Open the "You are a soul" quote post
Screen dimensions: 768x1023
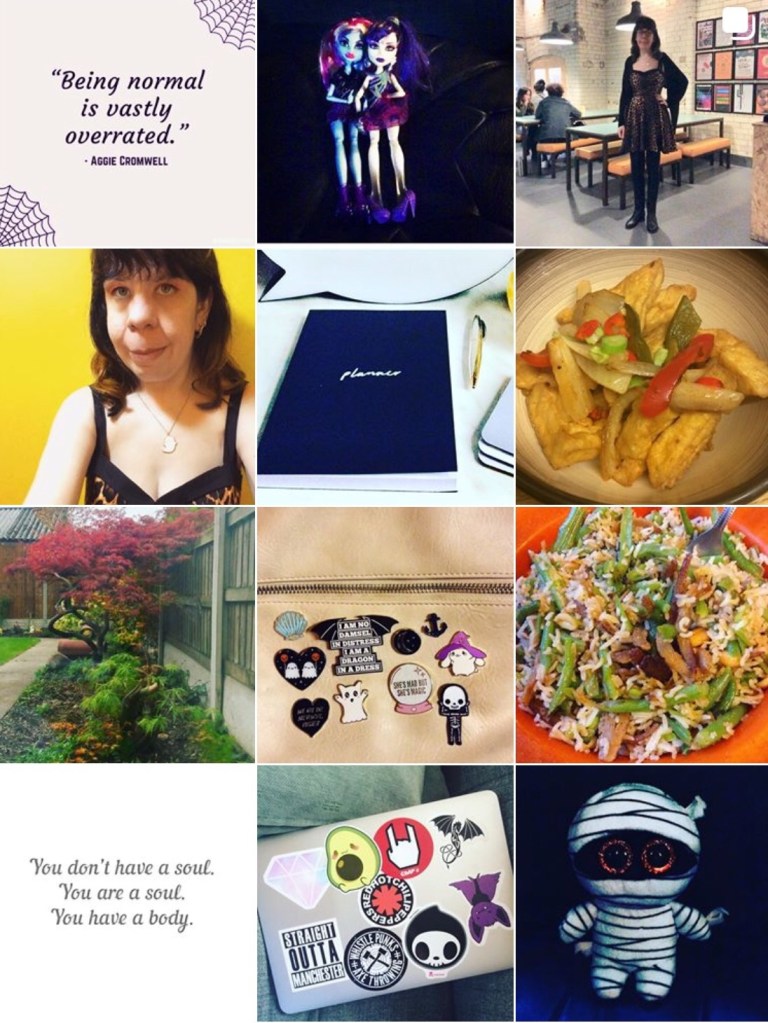click(127, 893)
